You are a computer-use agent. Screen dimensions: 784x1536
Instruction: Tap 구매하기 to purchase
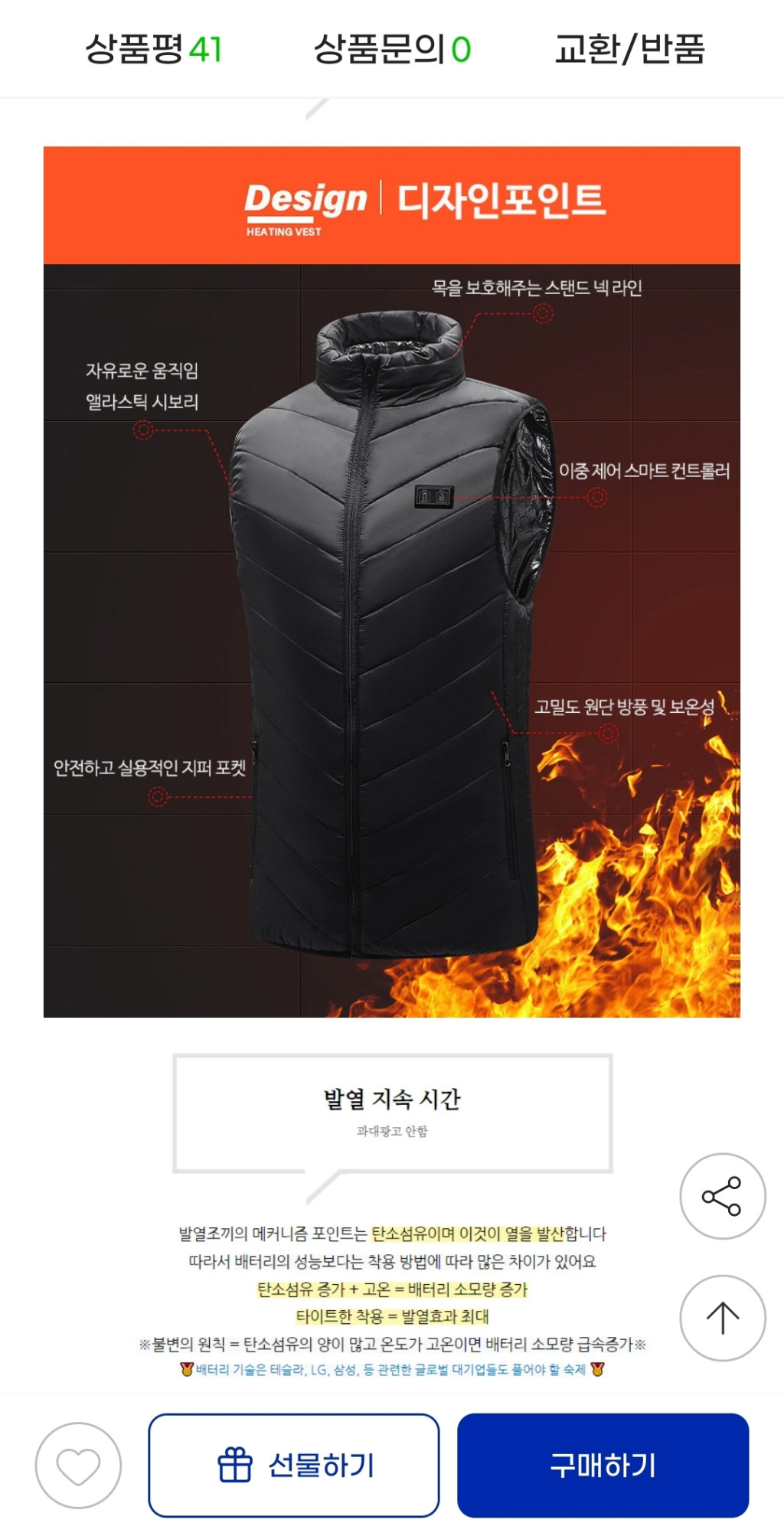coord(603,1466)
